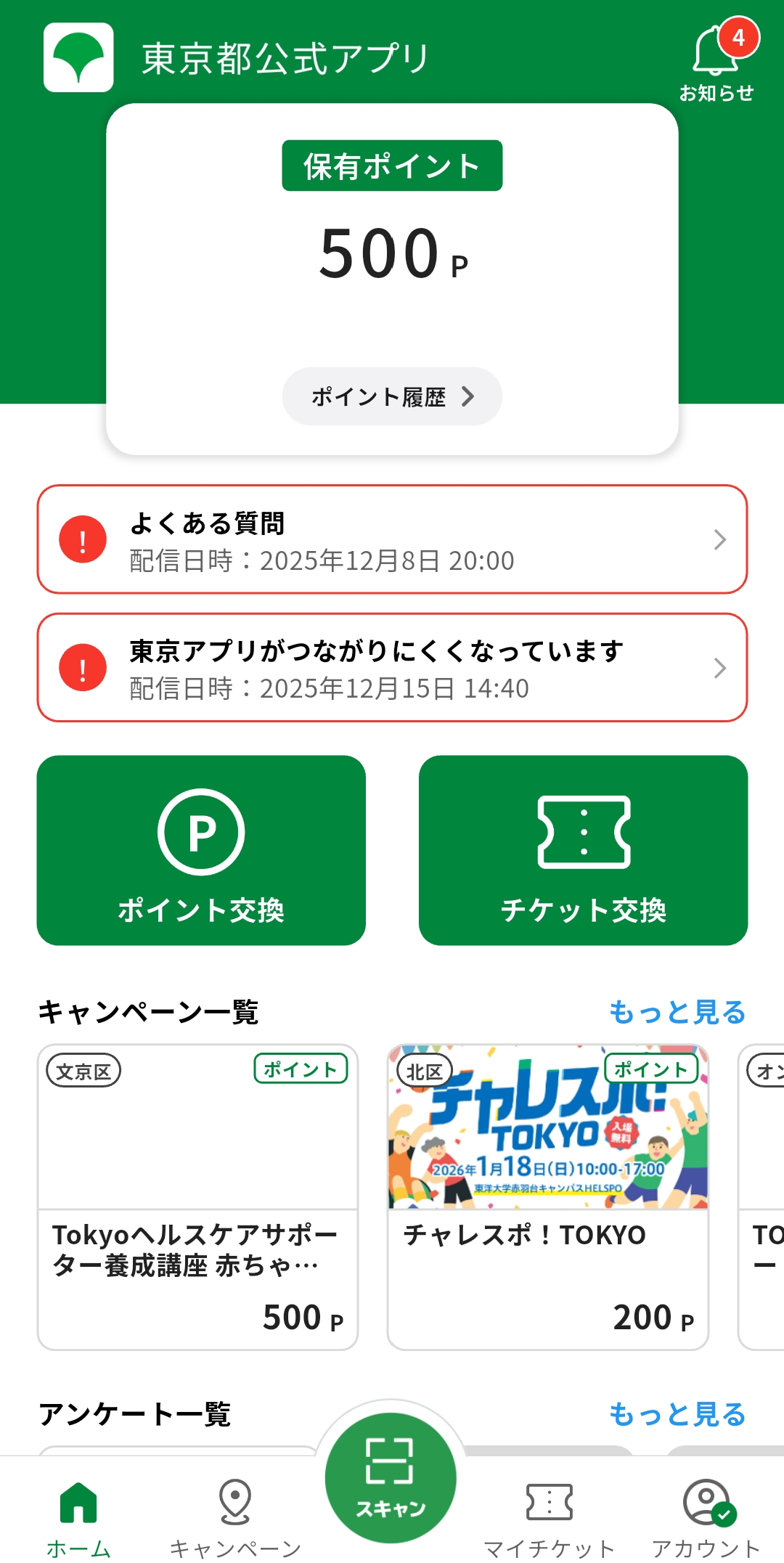Open the Tokyoヘルスケアサポーター養成講座 campaign card
The height and width of the screenshot is (1563, 784).
click(197, 1197)
